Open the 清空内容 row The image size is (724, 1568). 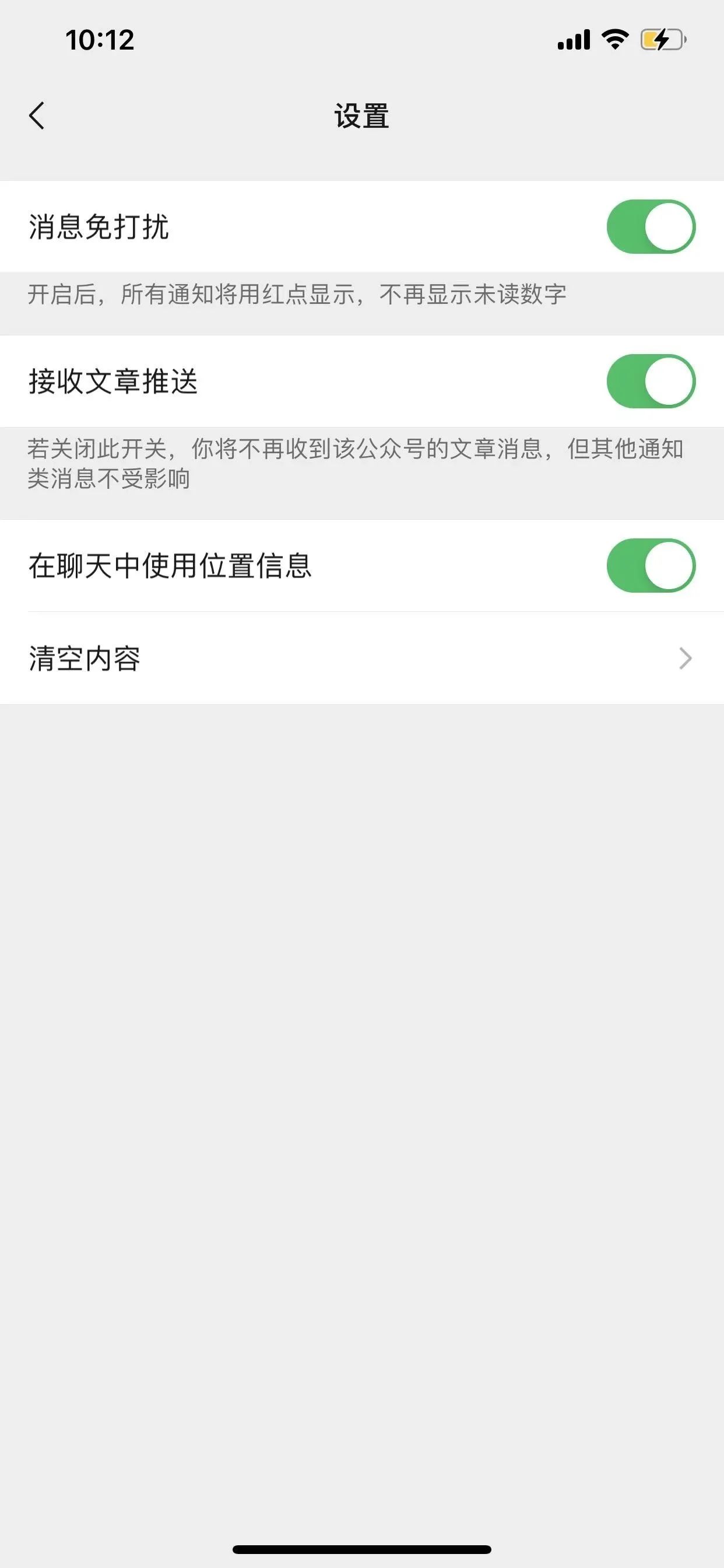tap(362, 658)
